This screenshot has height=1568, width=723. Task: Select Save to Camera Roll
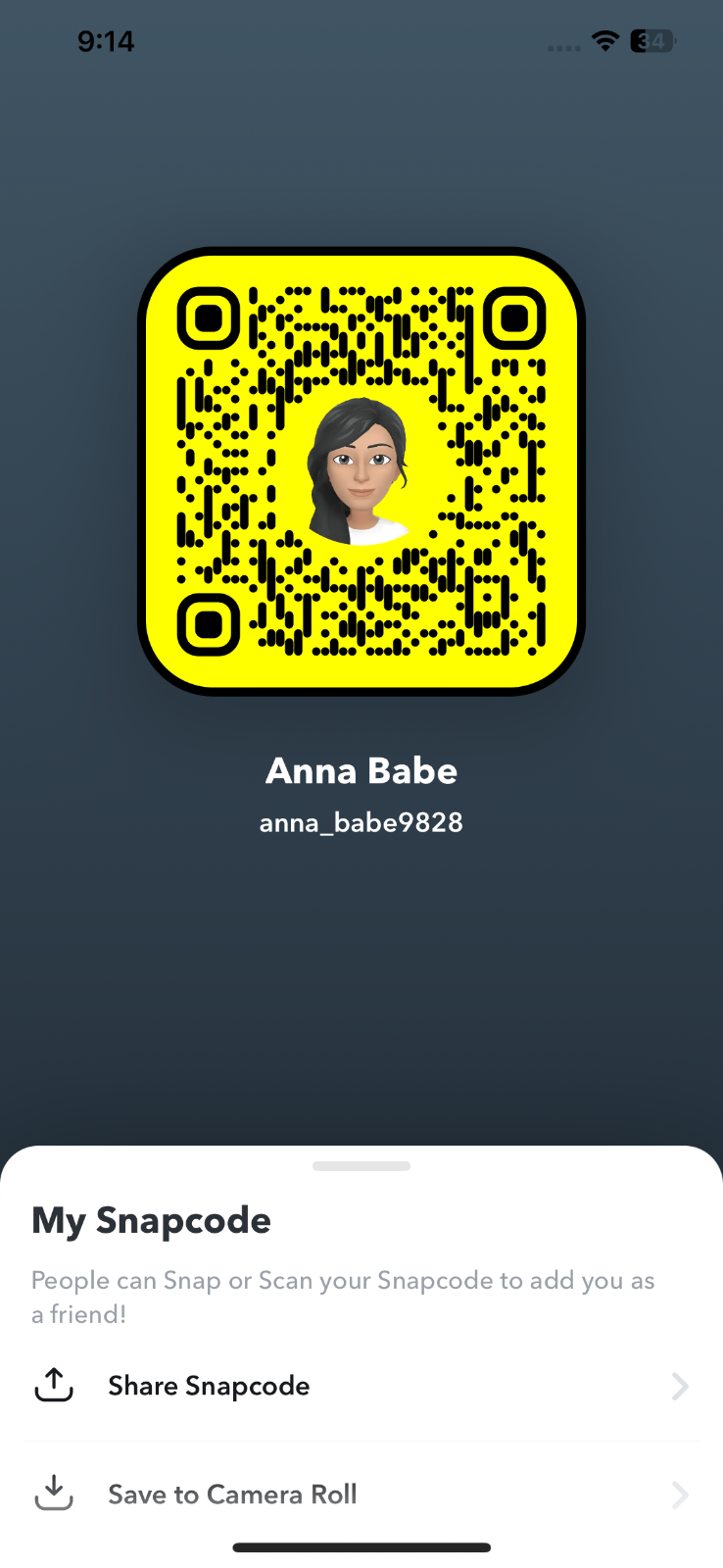click(x=232, y=1494)
